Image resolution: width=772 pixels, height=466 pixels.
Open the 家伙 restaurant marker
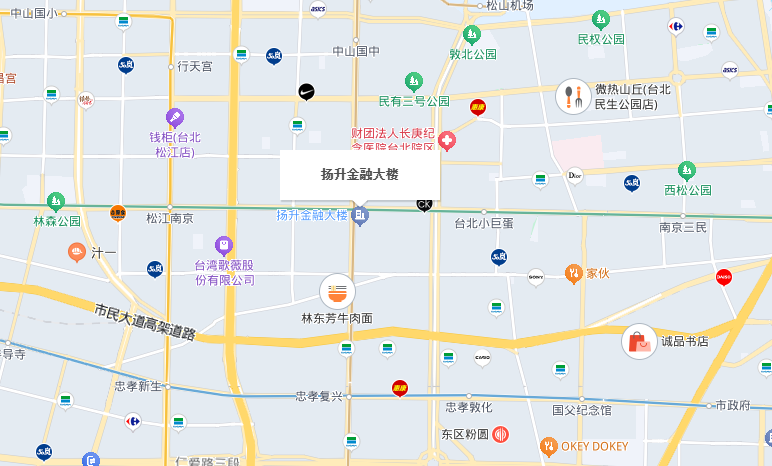click(x=574, y=272)
